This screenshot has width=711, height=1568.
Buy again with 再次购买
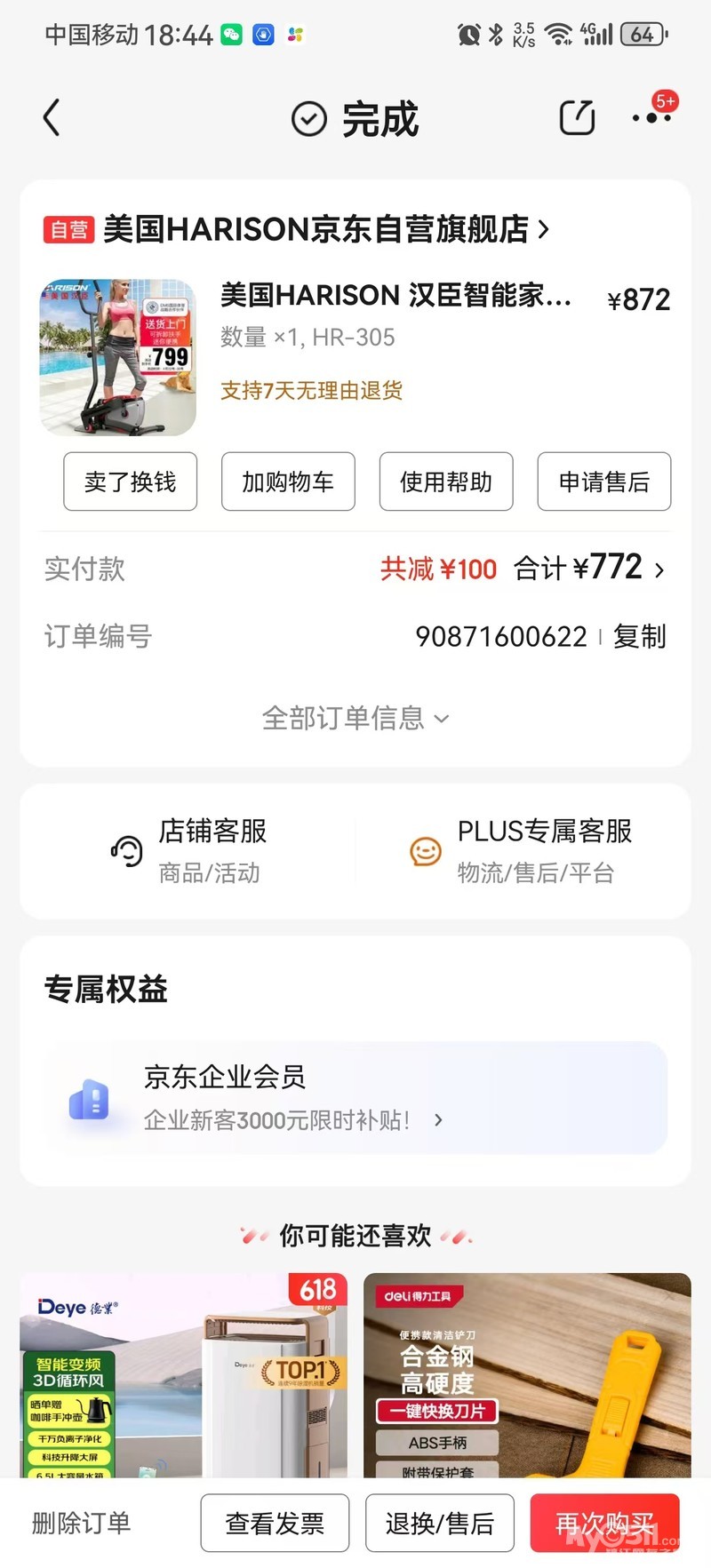click(604, 1523)
